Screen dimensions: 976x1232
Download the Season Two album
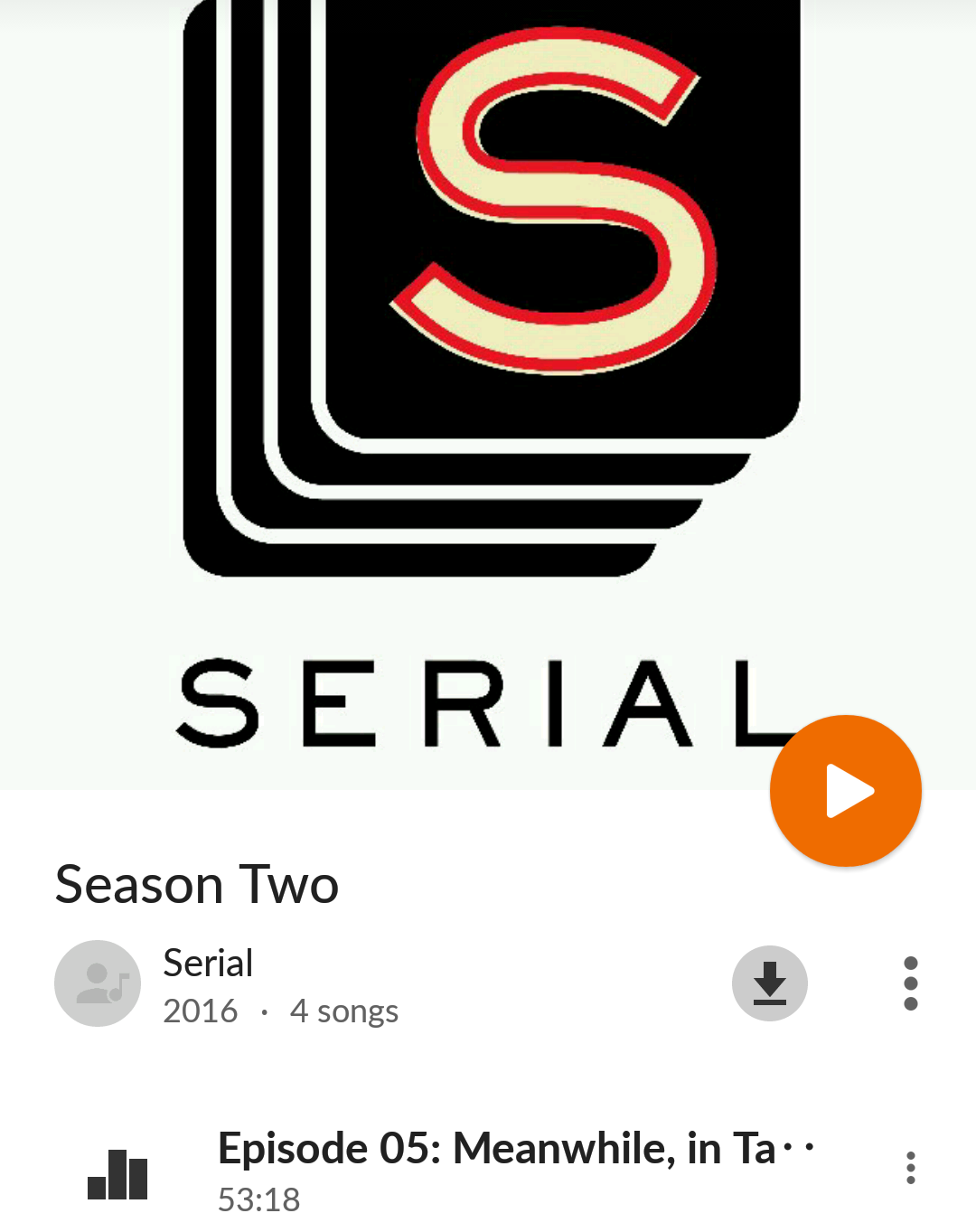[769, 983]
